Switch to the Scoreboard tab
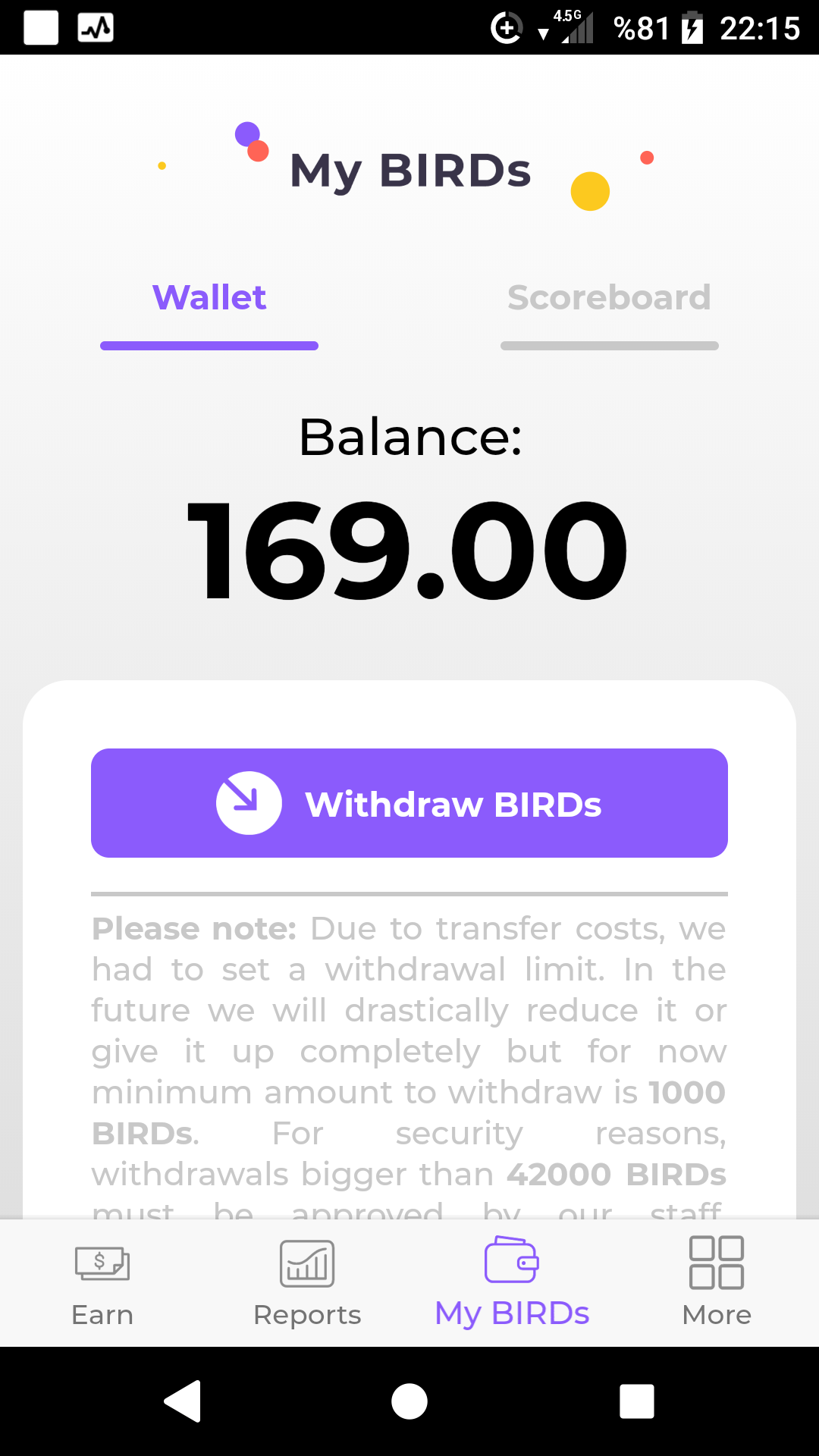The width and height of the screenshot is (819, 1456). click(609, 298)
